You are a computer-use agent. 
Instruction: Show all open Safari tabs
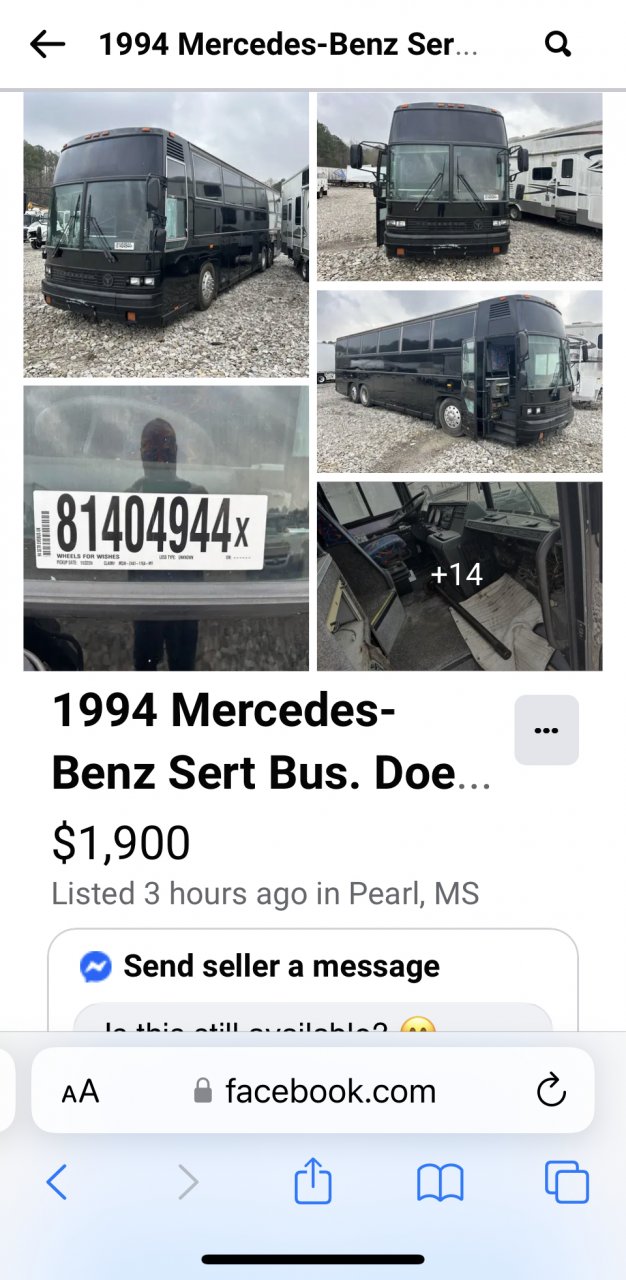(567, 1182)
